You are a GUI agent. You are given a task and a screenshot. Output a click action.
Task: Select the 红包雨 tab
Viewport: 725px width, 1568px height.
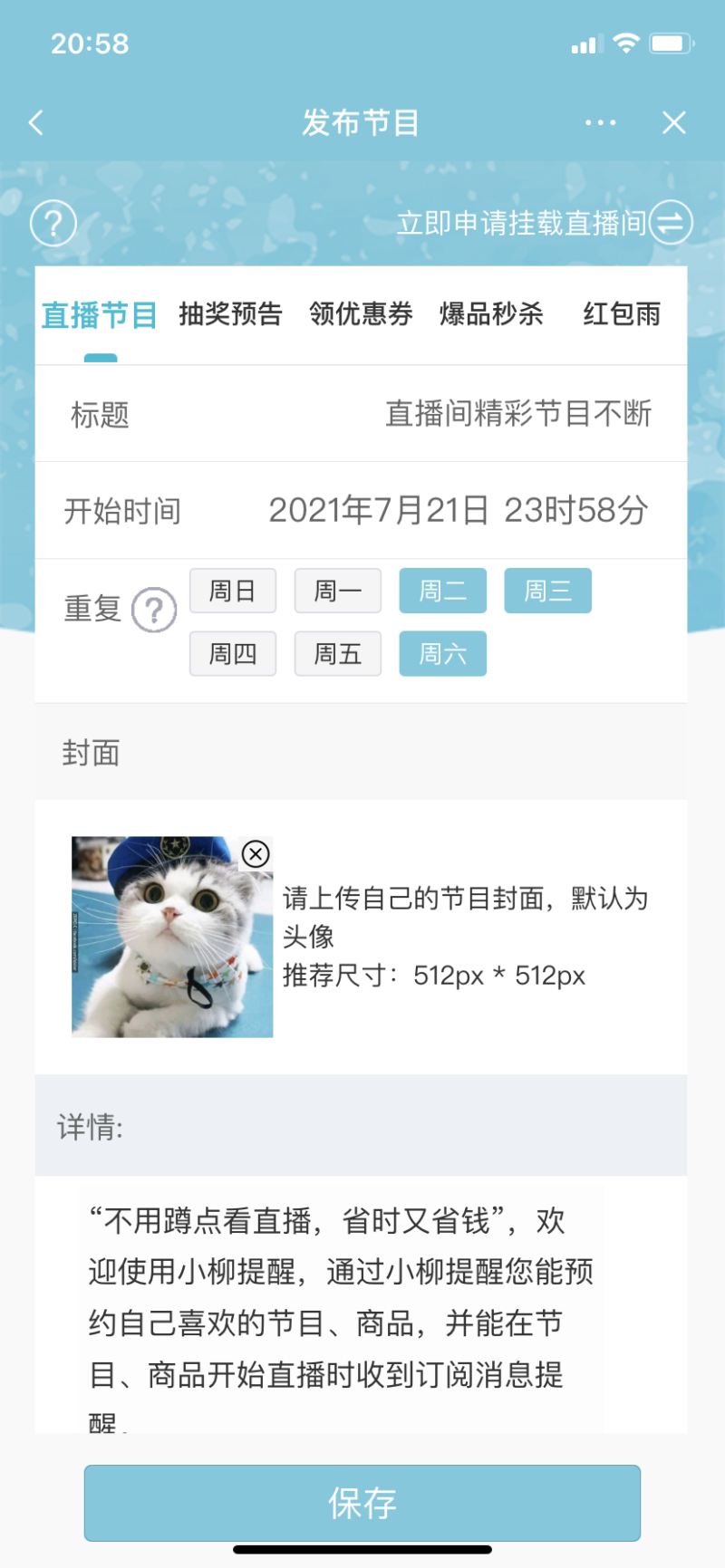pos(623,314)
